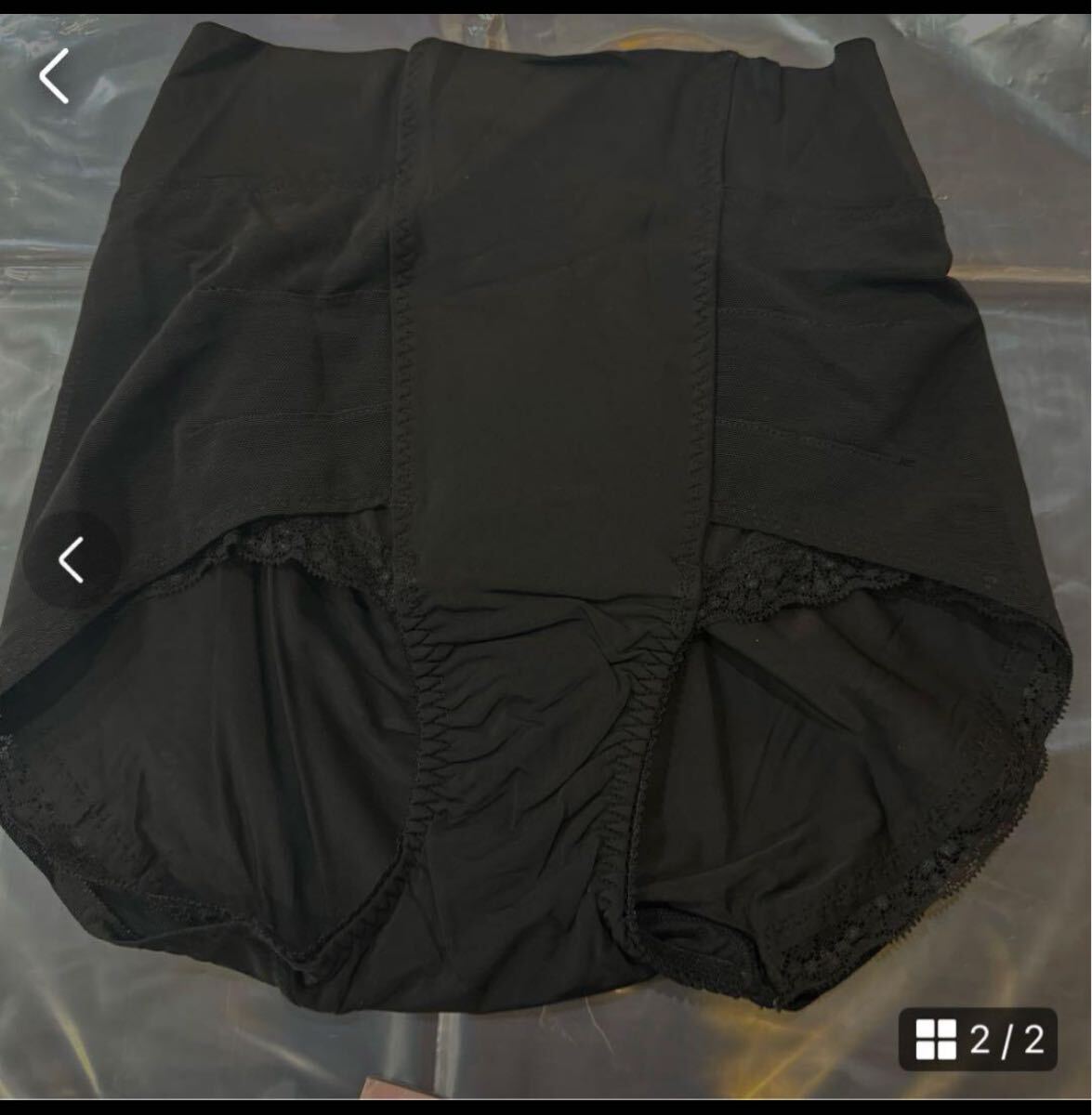Show the previous product photo

click(72, 559)
